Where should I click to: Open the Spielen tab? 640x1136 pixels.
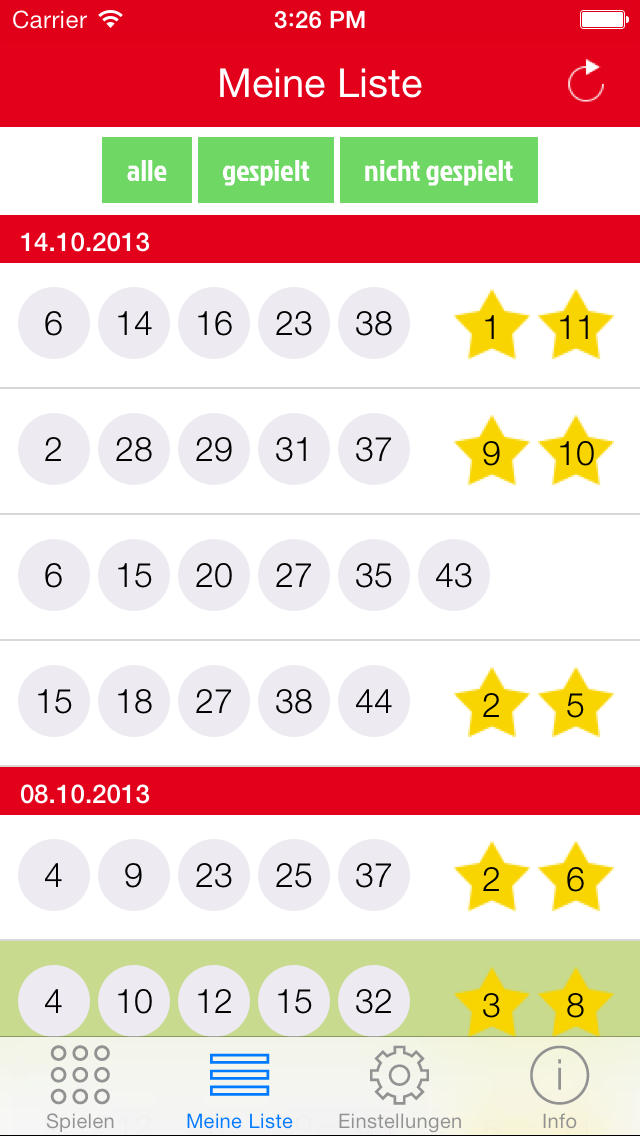point(80,1087)
